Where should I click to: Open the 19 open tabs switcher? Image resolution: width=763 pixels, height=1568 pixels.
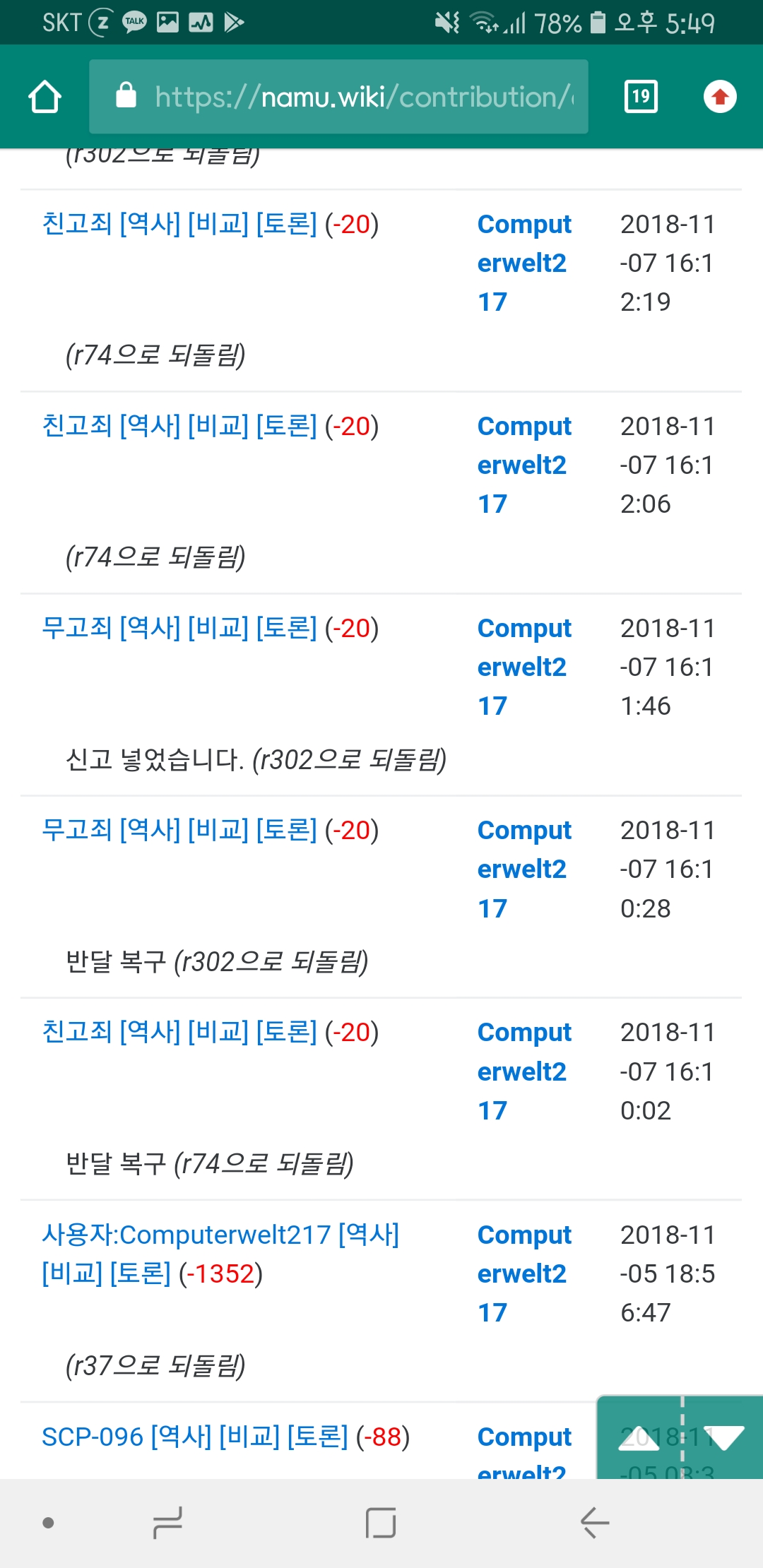[641, 97]
